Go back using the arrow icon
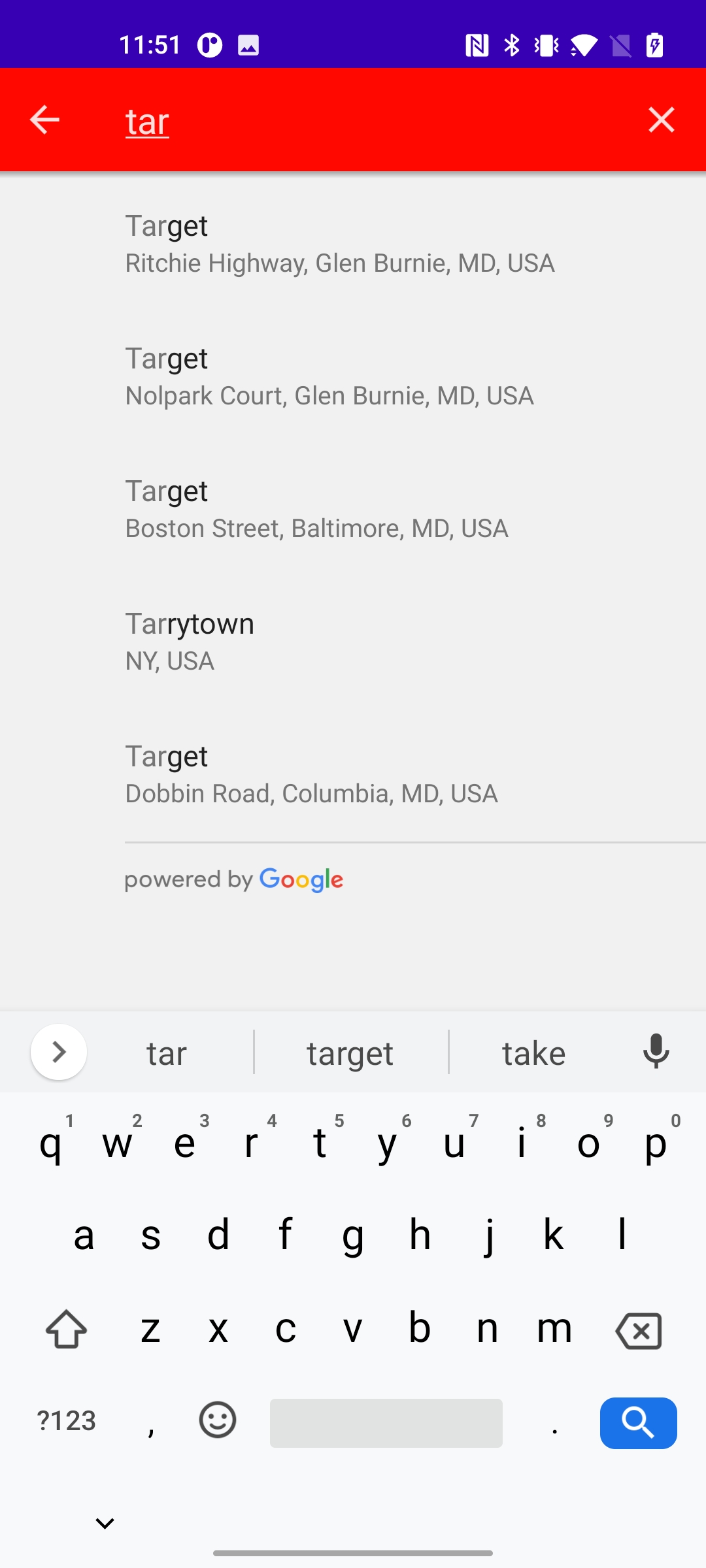 [44, 120]
